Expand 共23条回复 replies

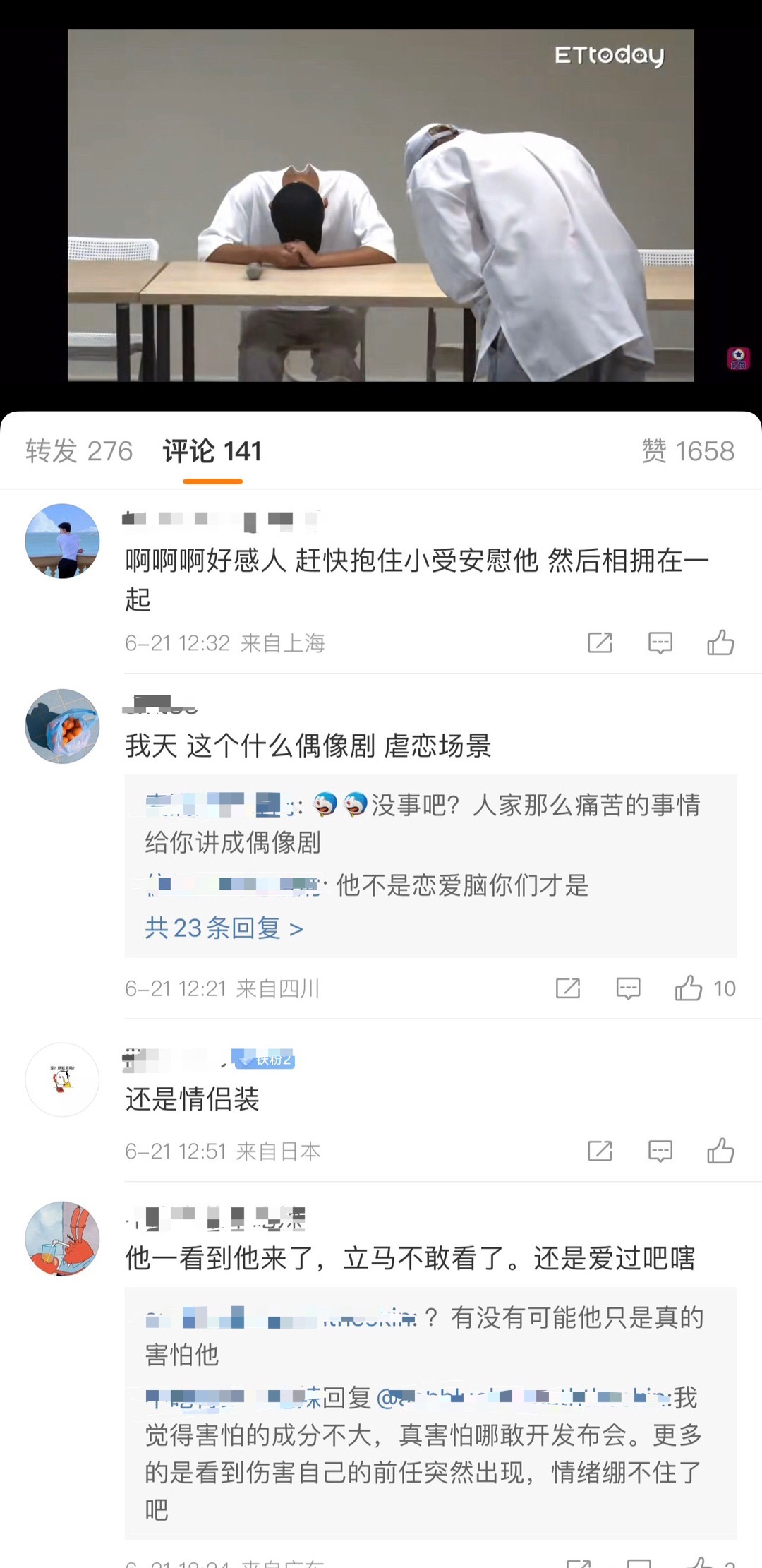pyautogui.click(x=224, y=928)
